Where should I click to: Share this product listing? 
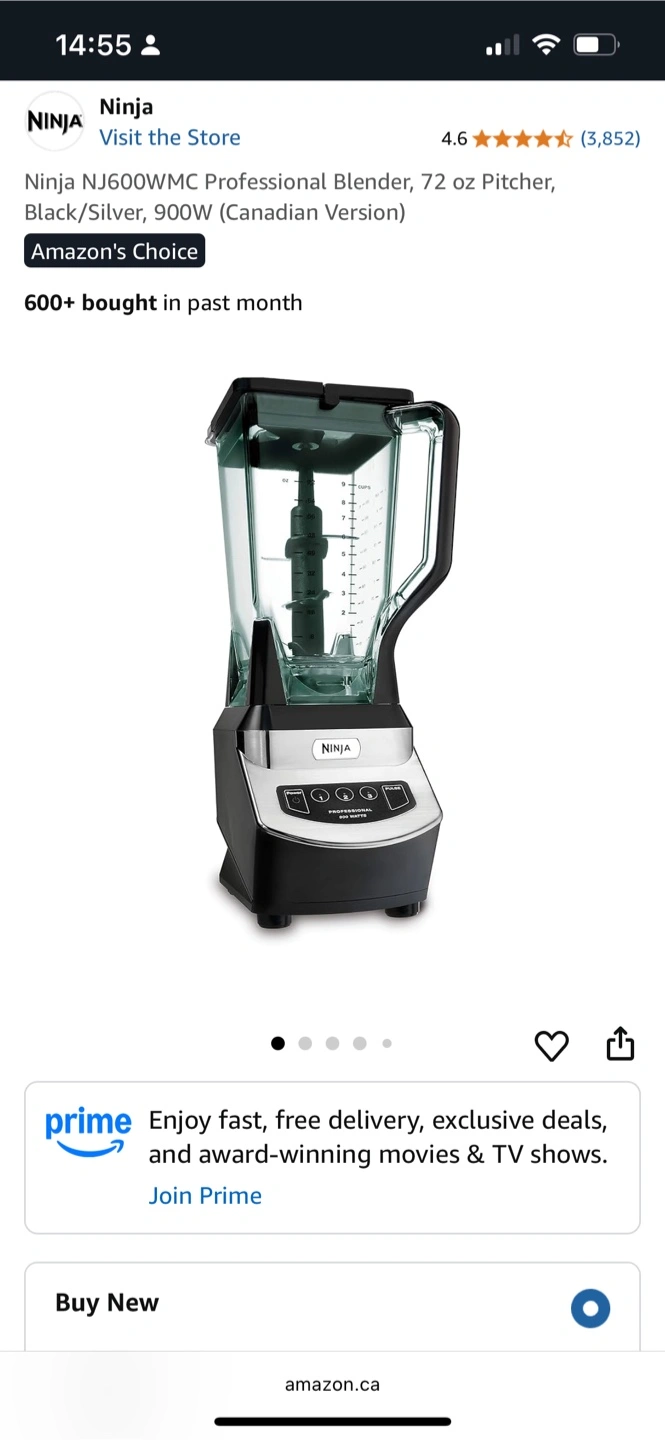click(x=620, y=1043)
